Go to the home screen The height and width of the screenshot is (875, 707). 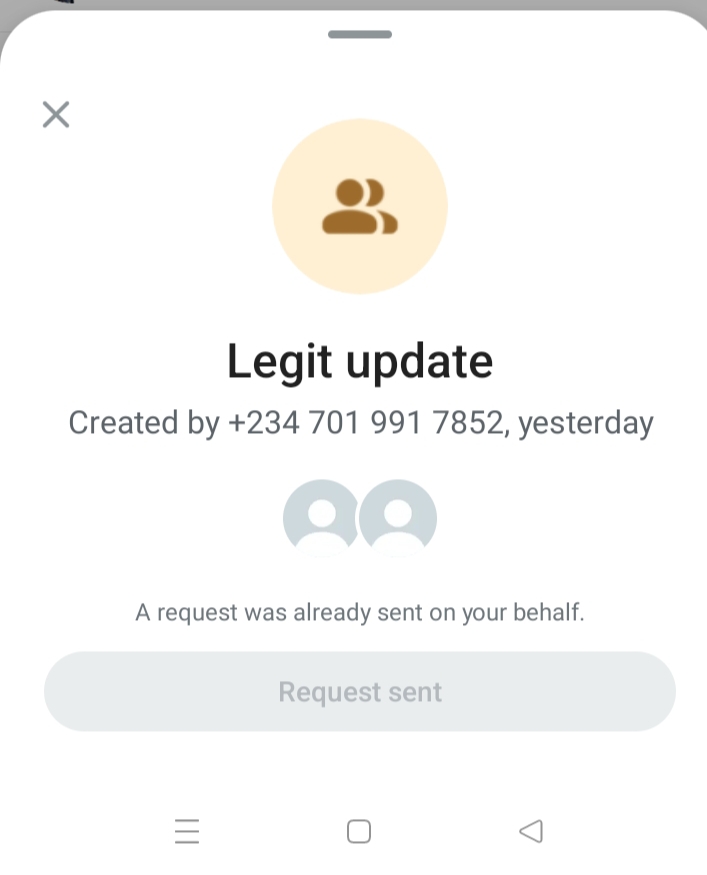pyautogui.click(x=359, y=831)
